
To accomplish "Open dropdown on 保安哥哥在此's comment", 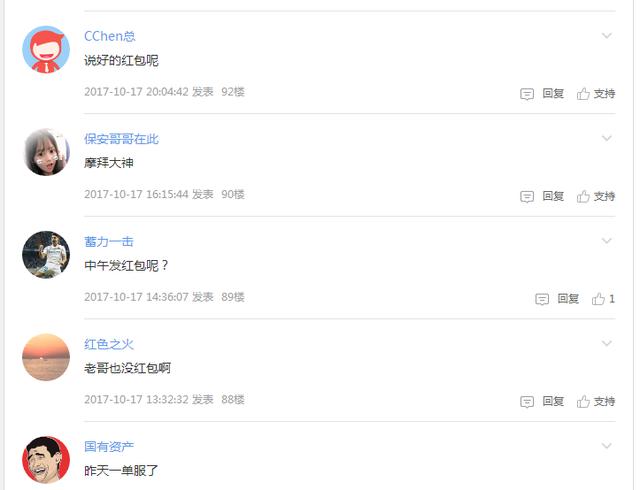I will 606,139.
